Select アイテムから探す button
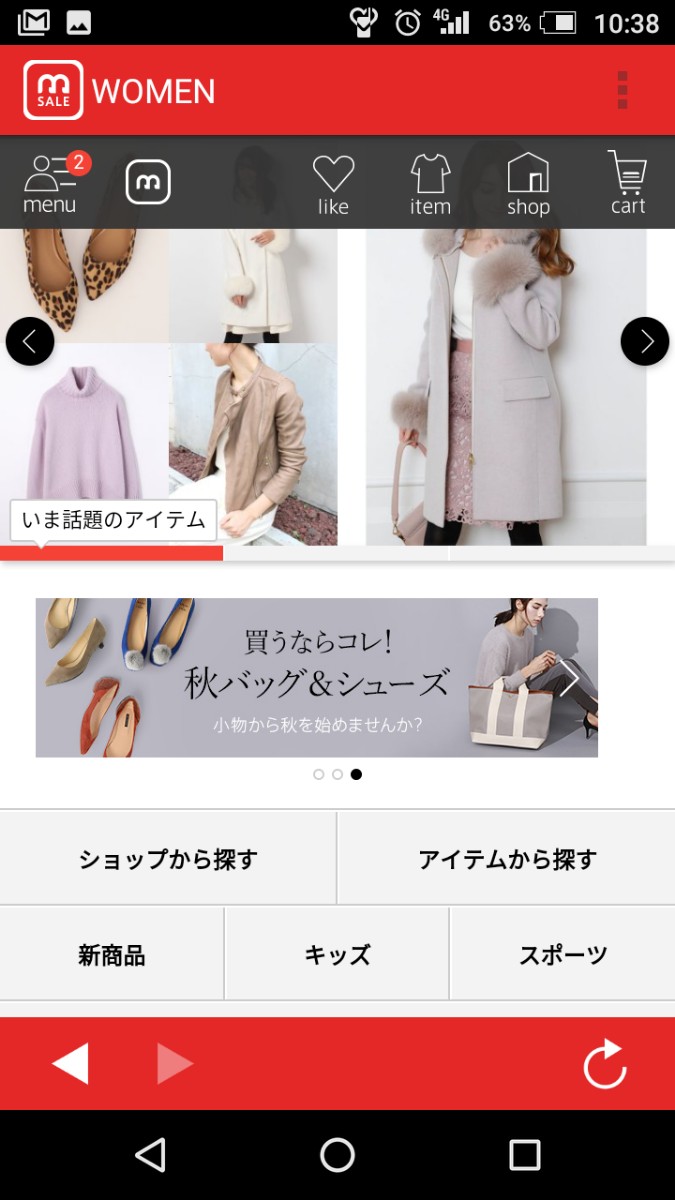 coord(507,859)
